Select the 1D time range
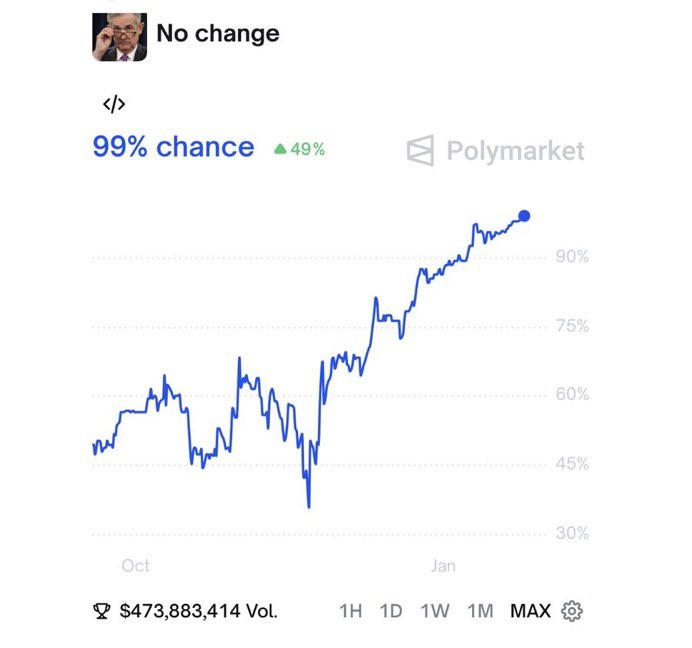Image resolution: width=692 pixels, height=648 pixels. 391,611
